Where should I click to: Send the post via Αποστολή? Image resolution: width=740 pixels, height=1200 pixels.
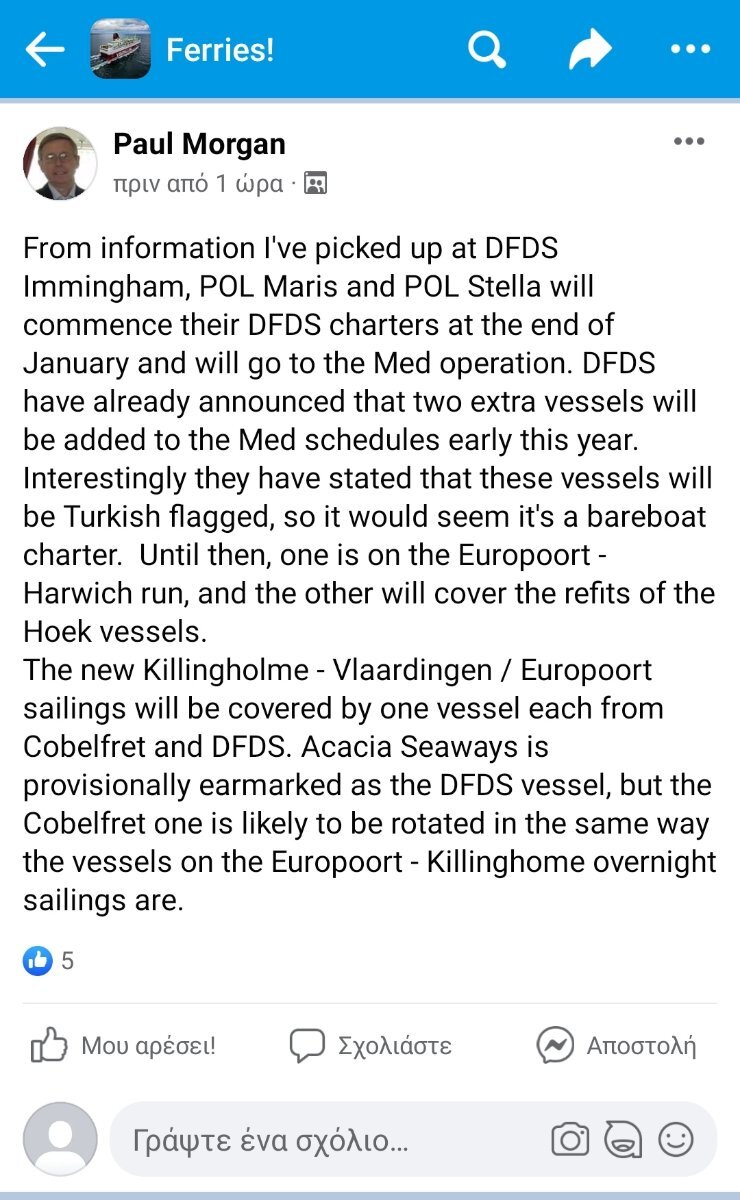(x=616, y=1046)
